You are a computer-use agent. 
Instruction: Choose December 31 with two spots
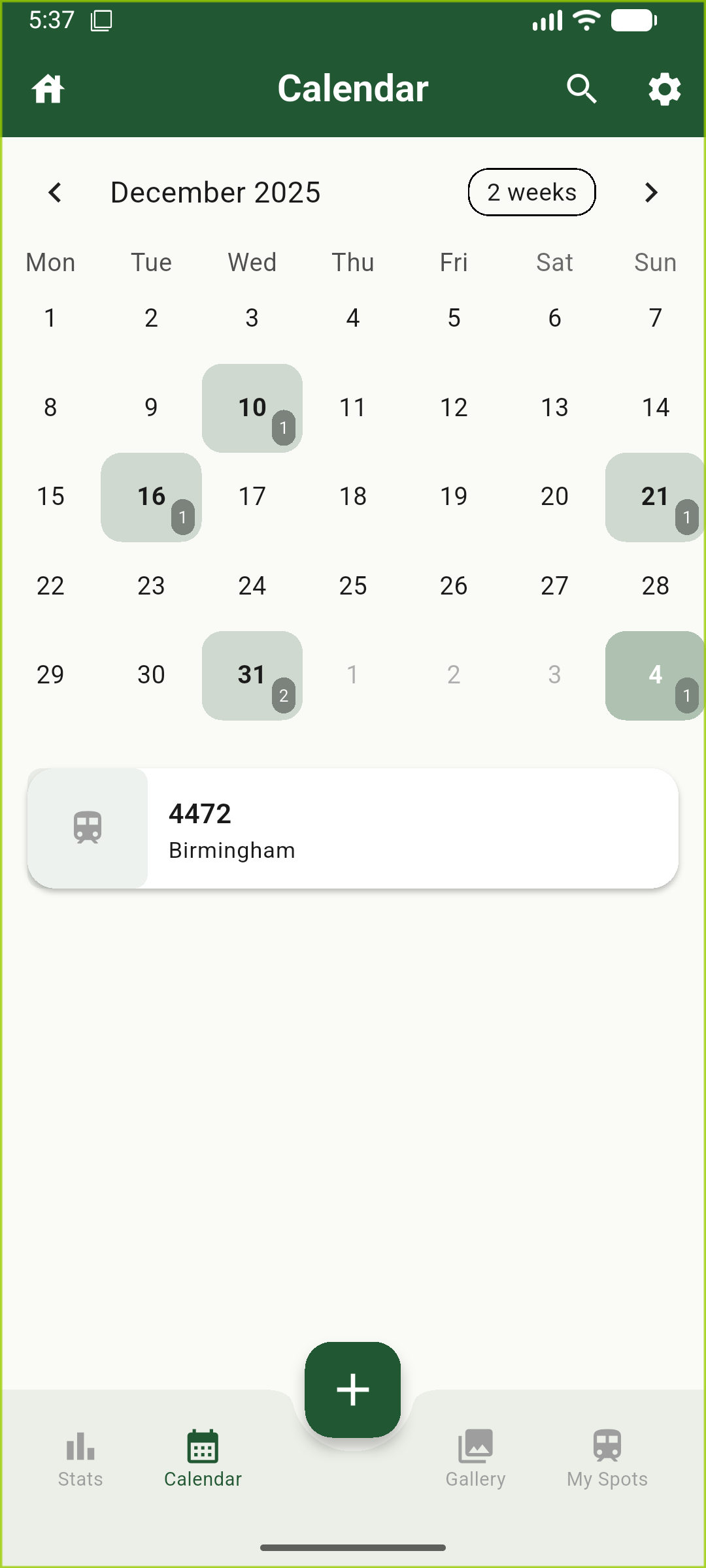[252, 676]
